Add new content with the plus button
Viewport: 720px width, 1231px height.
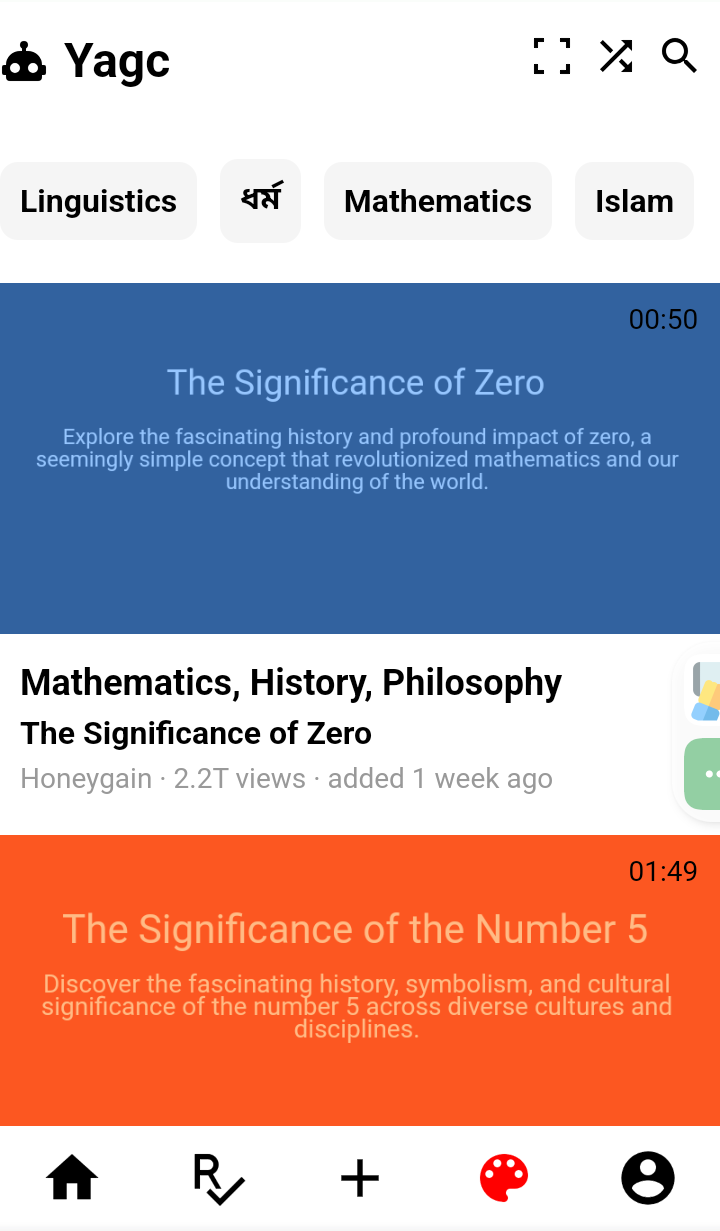pyautogui.click(x=360, y=1178)
